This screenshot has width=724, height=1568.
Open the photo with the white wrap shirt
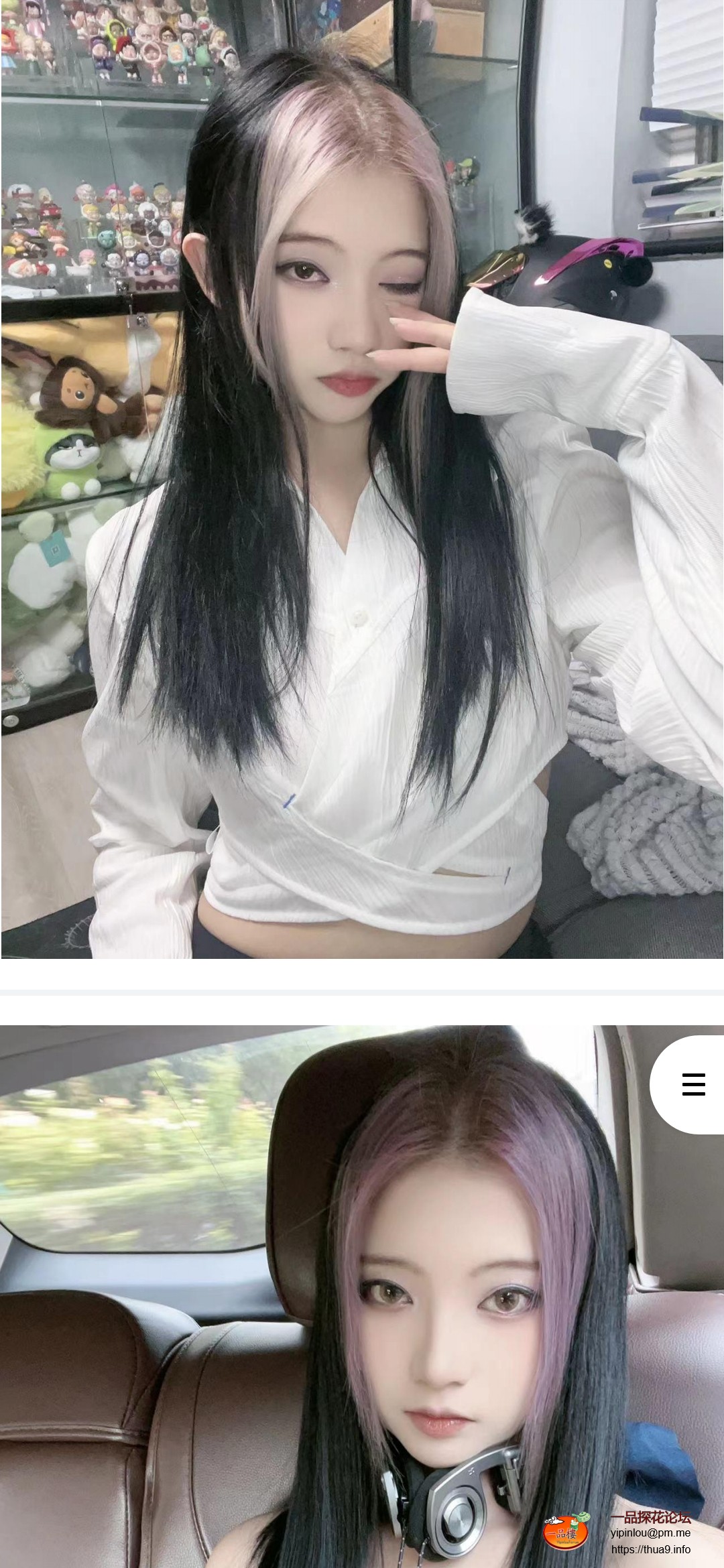(362, 479)
